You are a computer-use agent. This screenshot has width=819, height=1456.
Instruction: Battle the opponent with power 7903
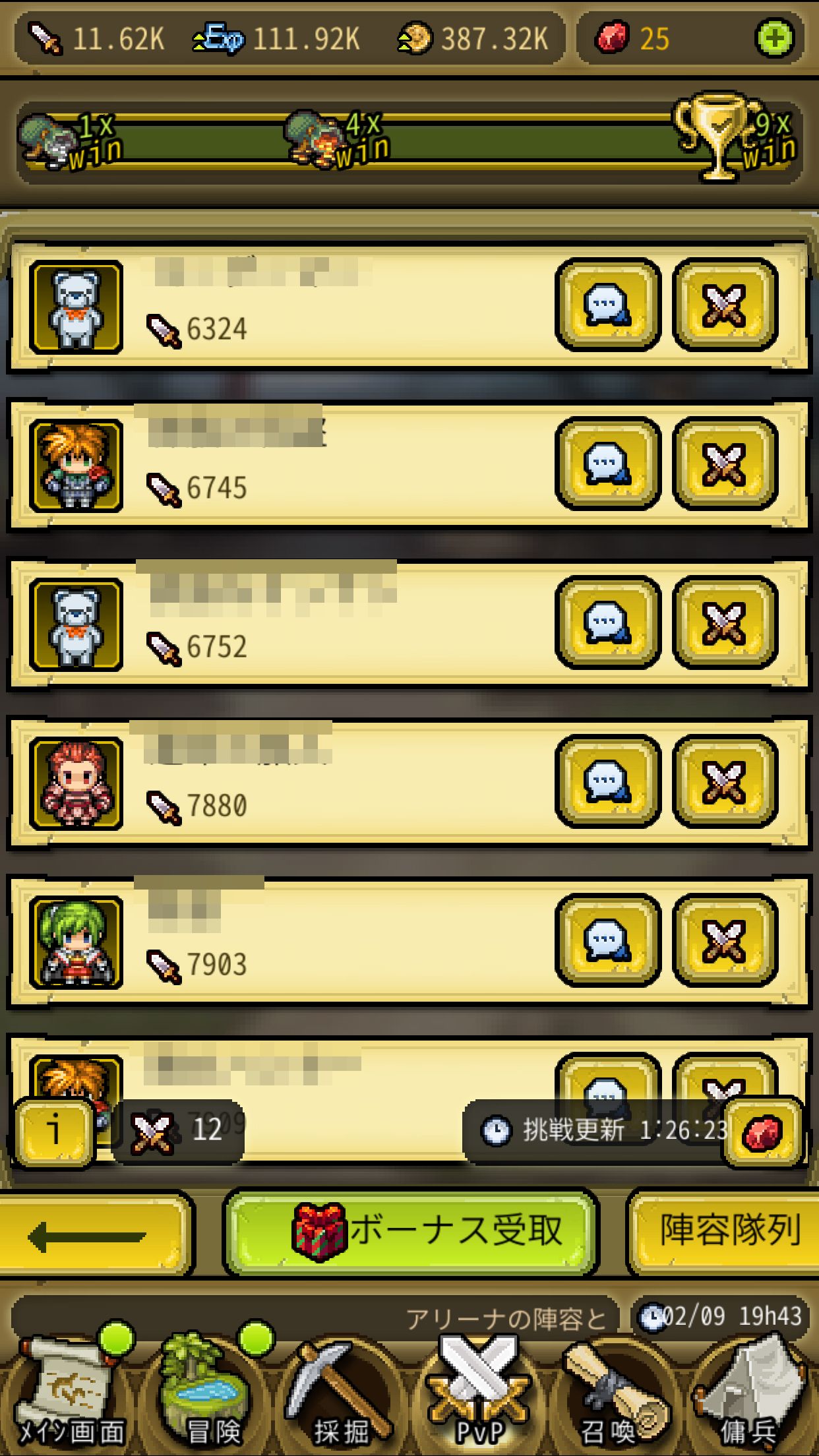pos(724,940)
